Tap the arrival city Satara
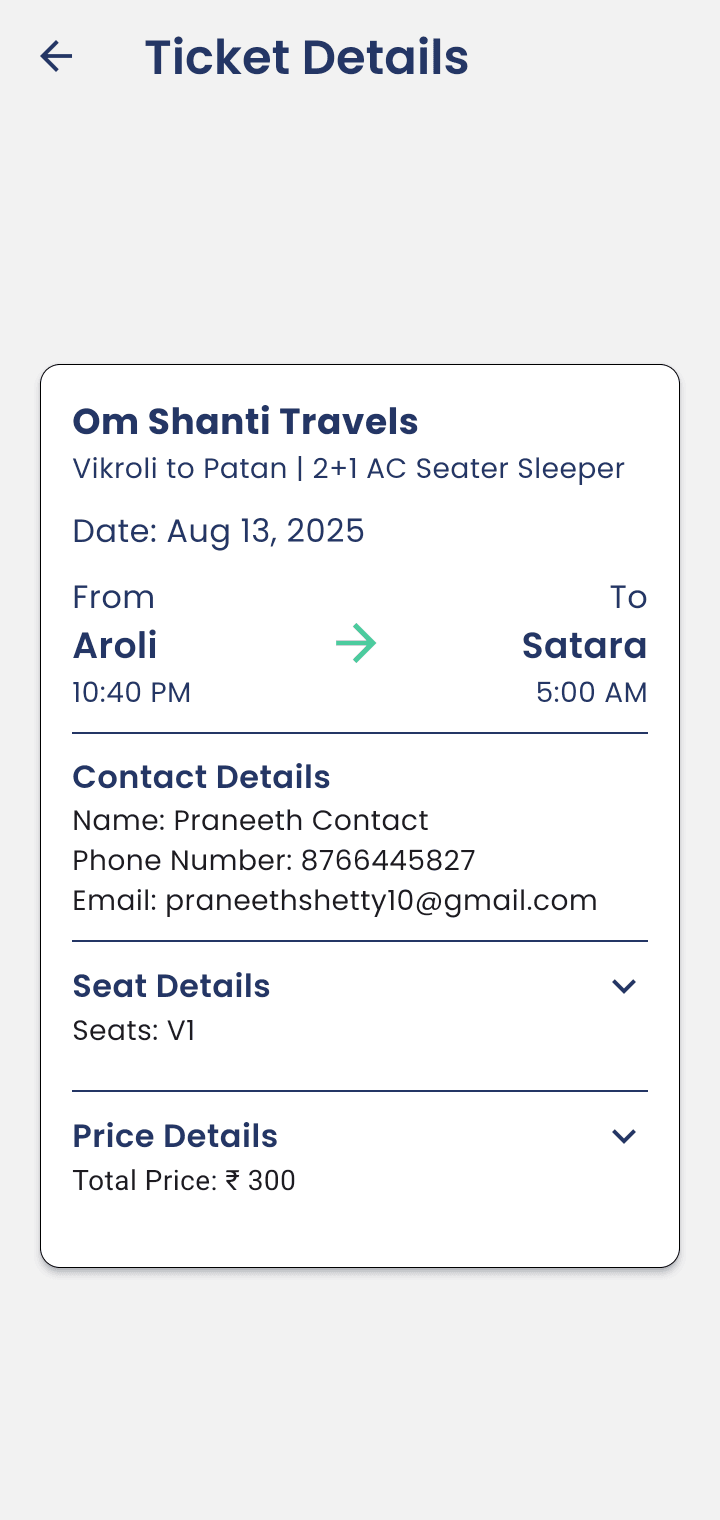 (x=585, y=645)
